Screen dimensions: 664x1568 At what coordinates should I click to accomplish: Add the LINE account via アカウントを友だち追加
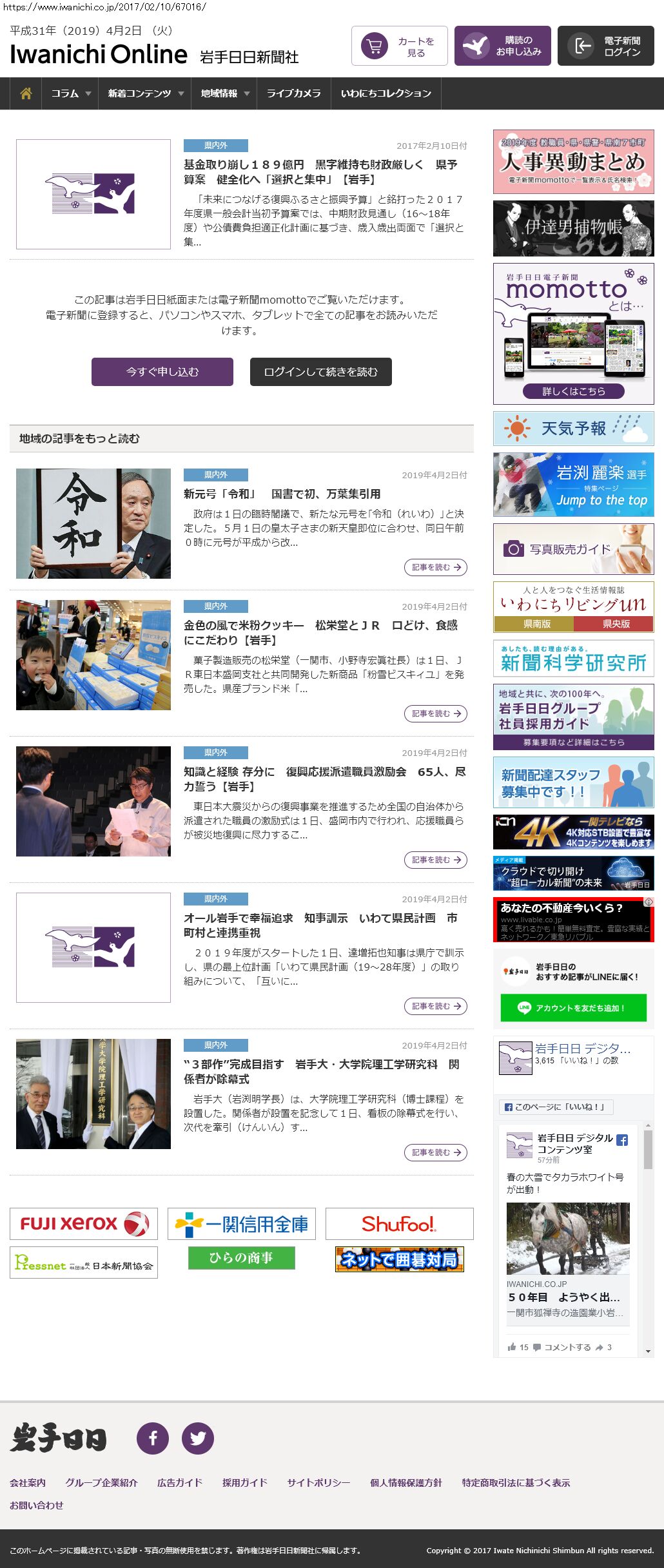pyautogui.click(x=573, y=1008)
